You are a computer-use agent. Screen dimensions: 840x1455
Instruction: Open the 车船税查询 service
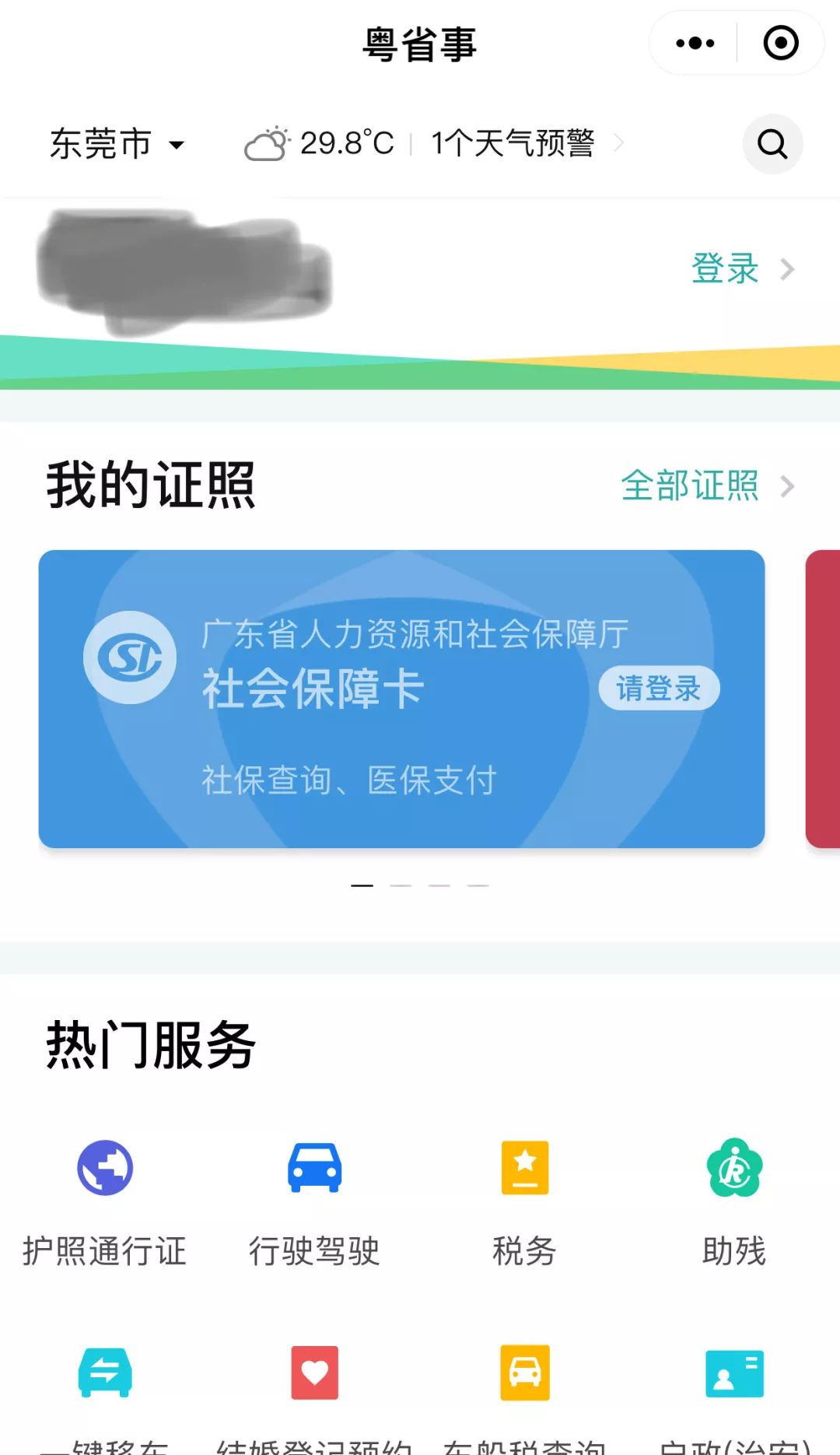(x=524, y=1393)
